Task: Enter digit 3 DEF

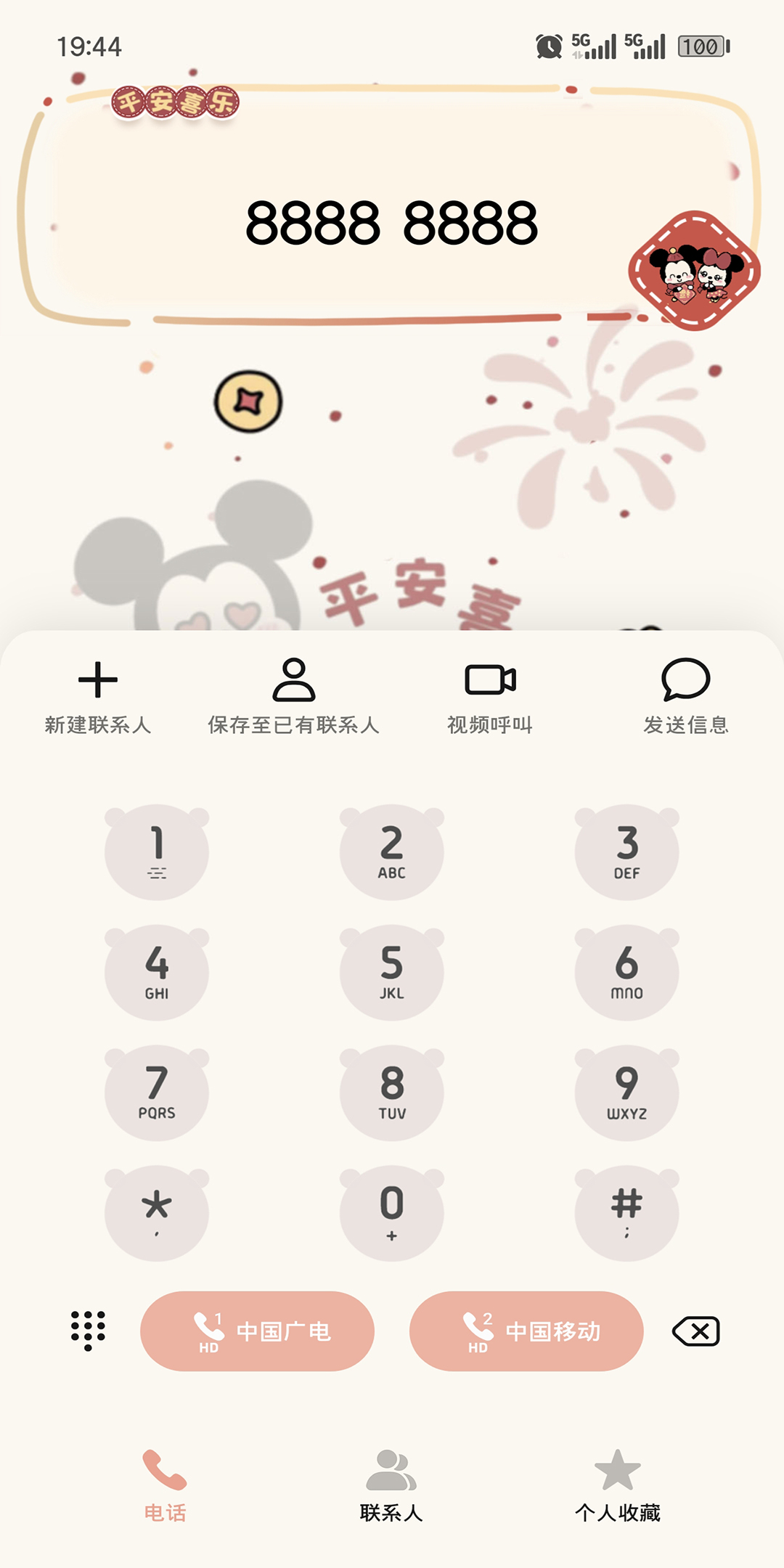Action: [x=626, y=853]
